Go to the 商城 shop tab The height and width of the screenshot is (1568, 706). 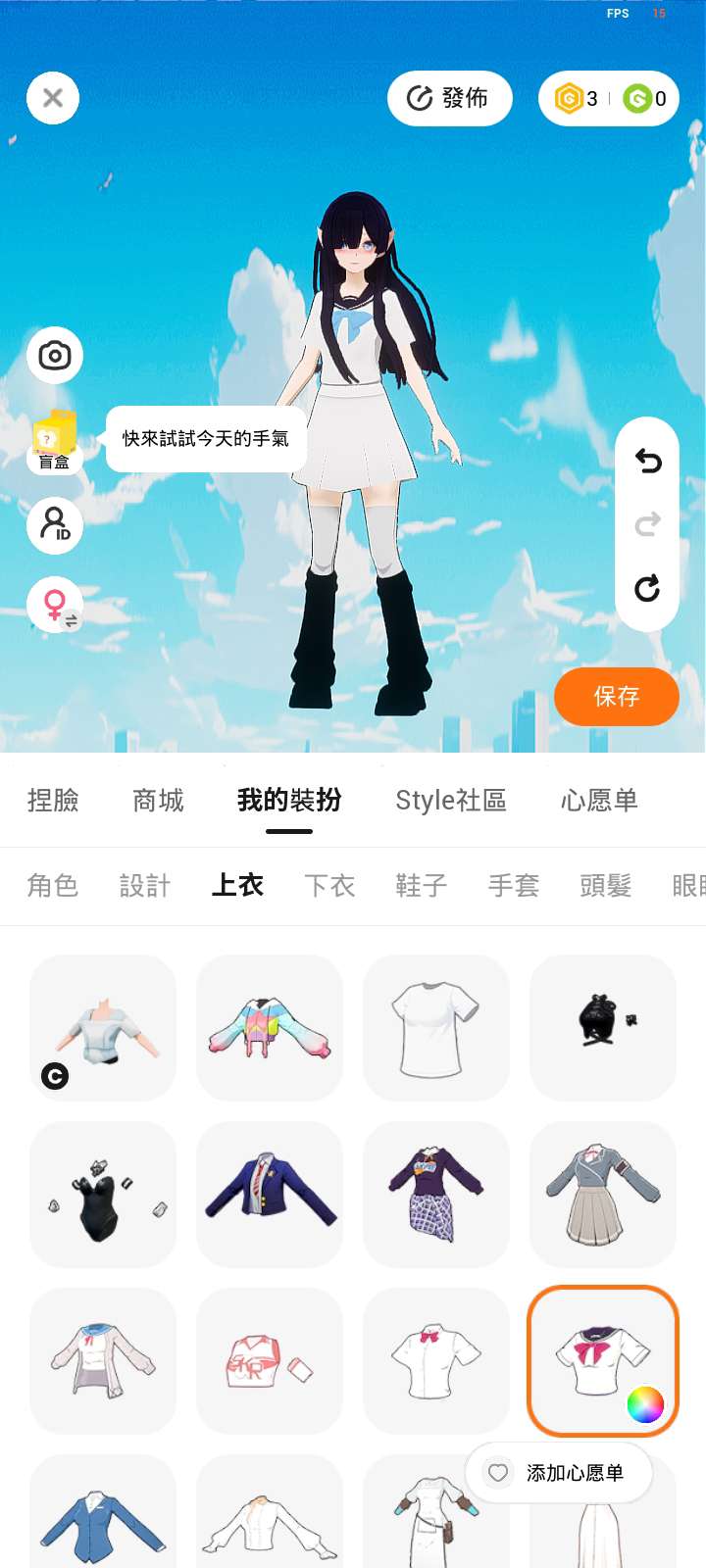click(158, 801)
